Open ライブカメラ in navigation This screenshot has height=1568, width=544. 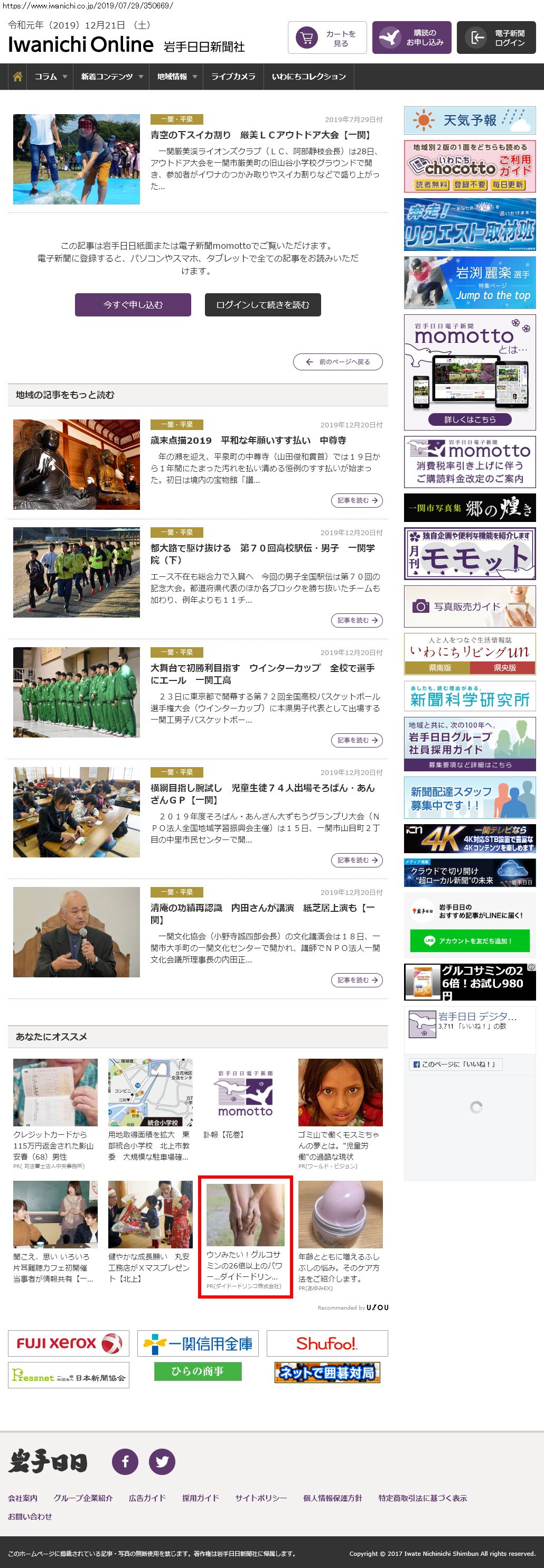[x=233, y=77]
